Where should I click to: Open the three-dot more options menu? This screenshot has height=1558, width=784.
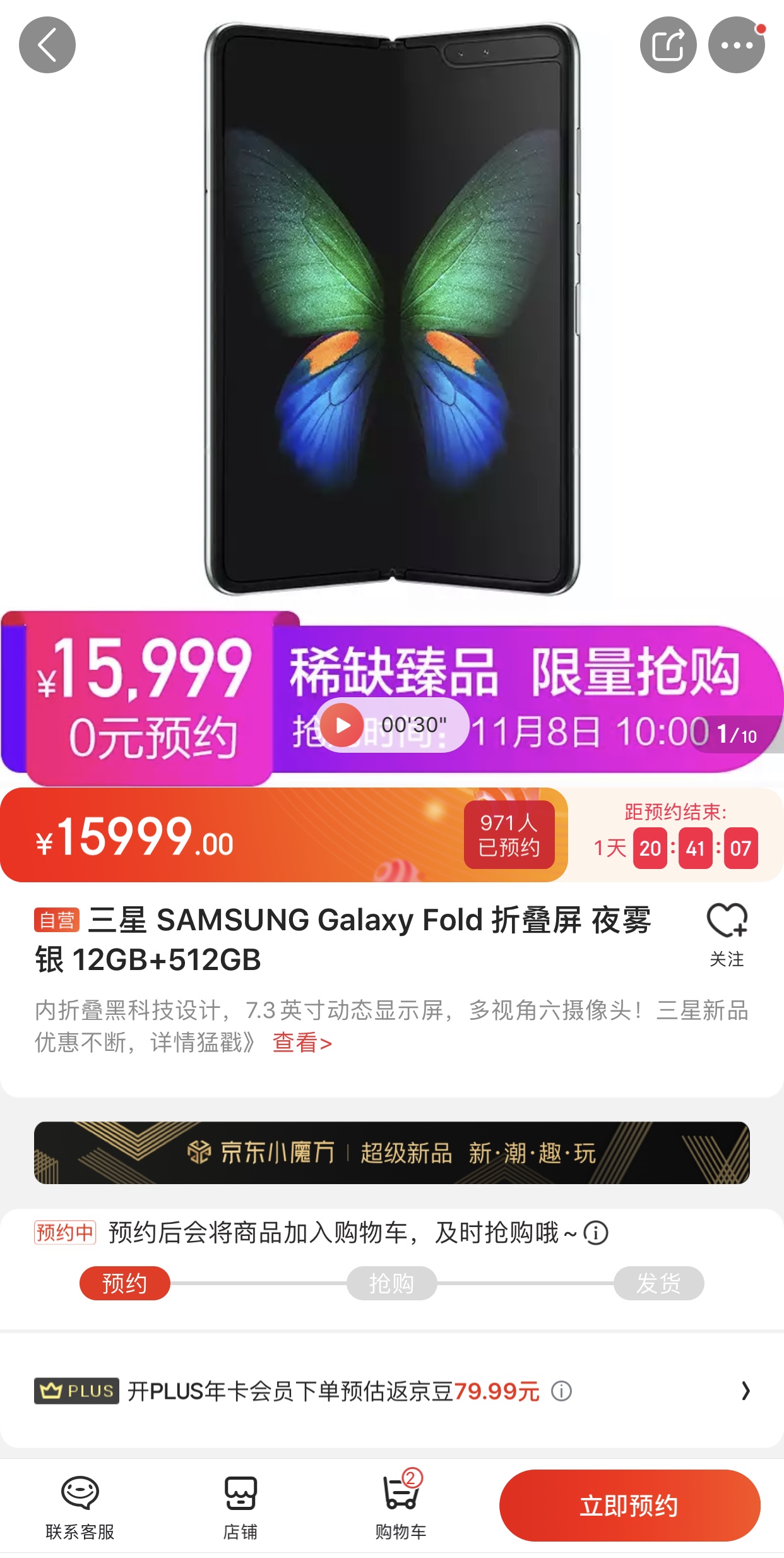[x=736, y=45]
